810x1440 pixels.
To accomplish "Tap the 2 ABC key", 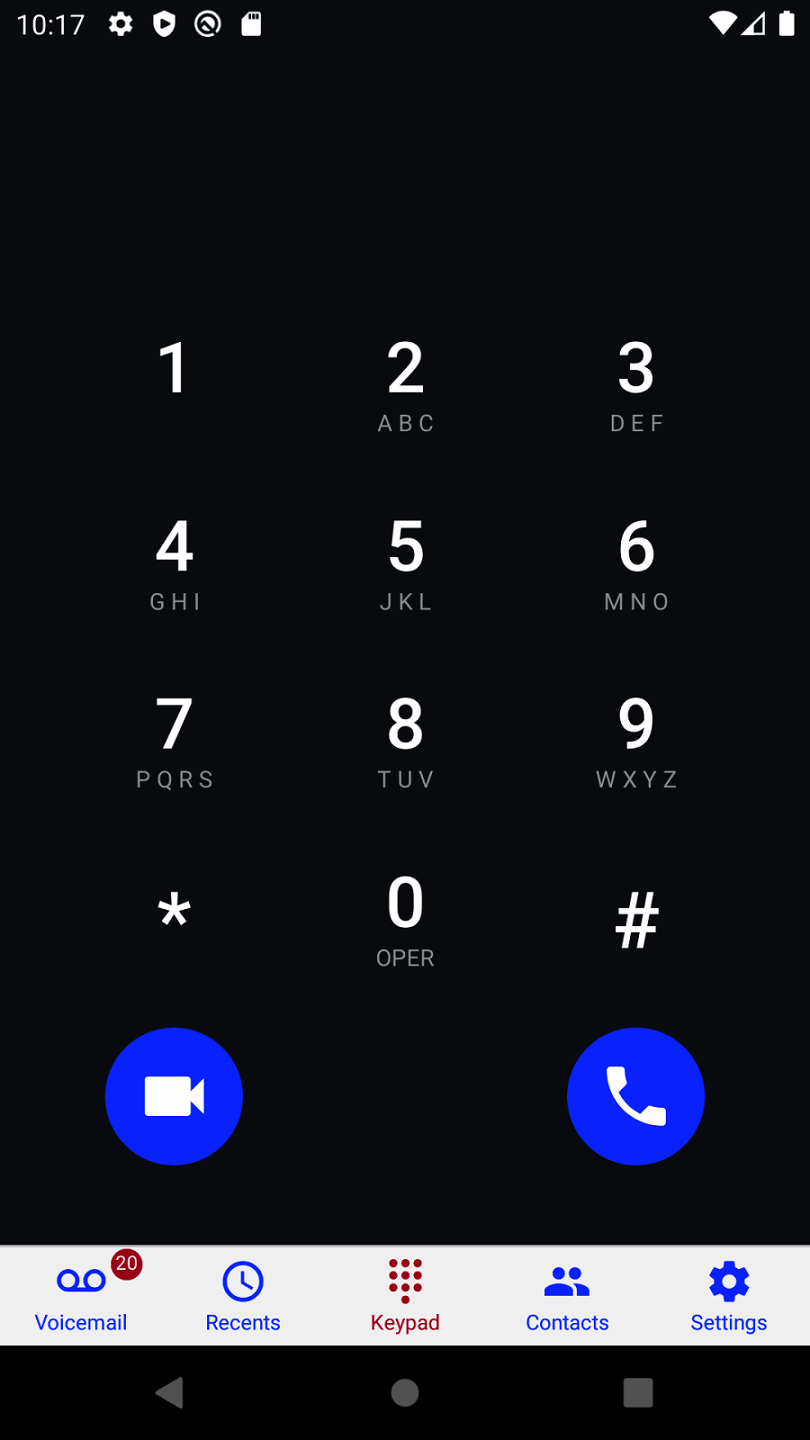I will 405,384.
